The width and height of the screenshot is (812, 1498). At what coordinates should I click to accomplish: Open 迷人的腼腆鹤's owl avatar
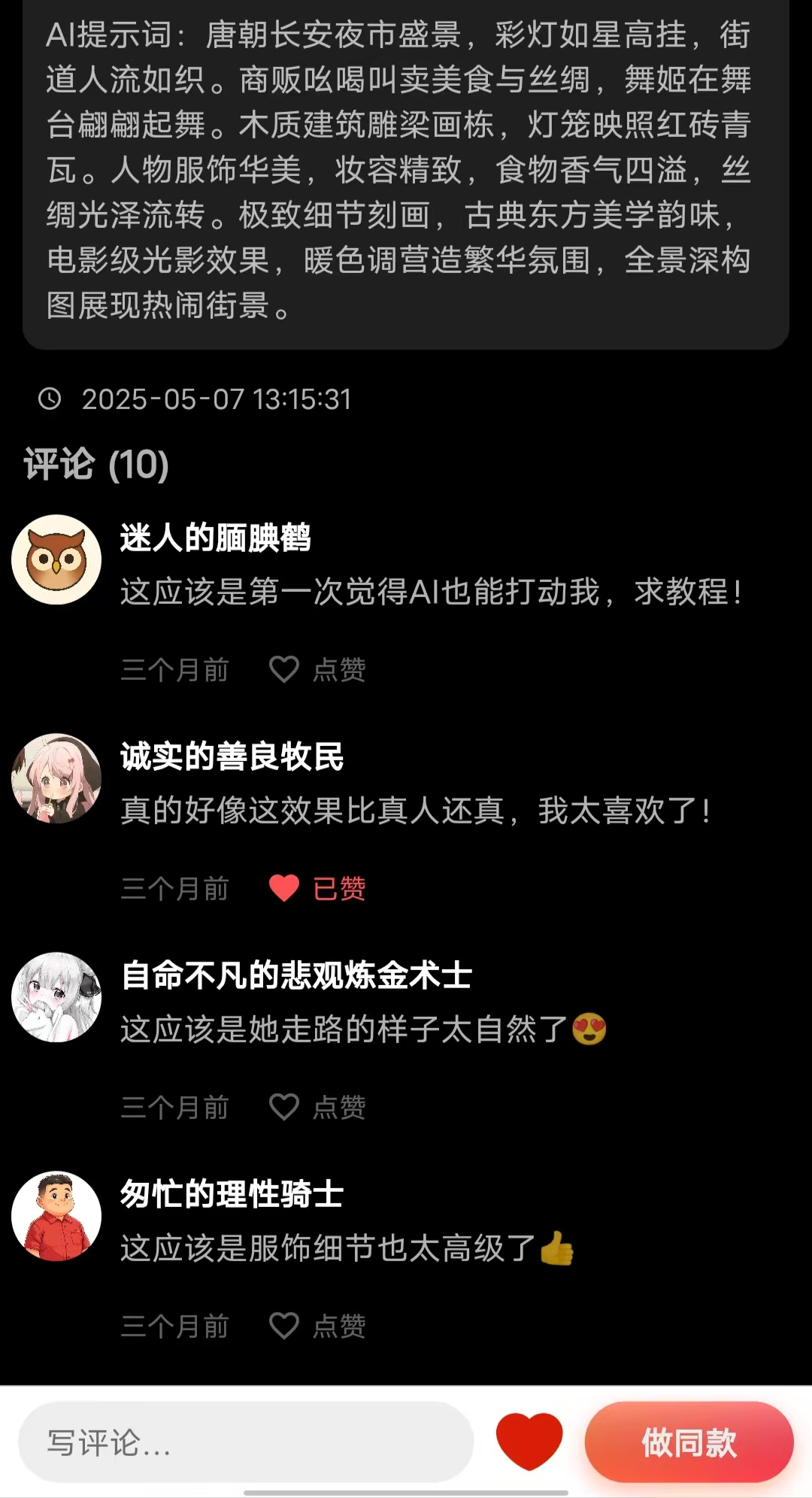pos(56,559)
